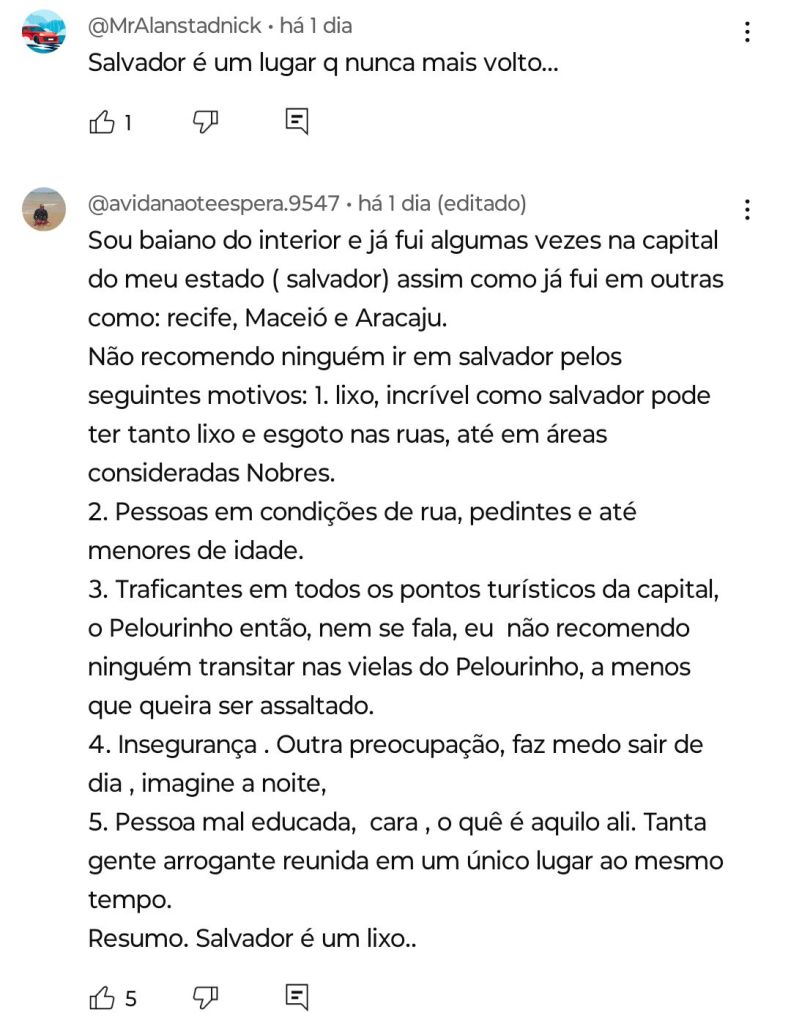This screenshot has width=791, height=1023.
Task: Open MrAlanstadnick's profile avatar
Action: pos(43,32)
